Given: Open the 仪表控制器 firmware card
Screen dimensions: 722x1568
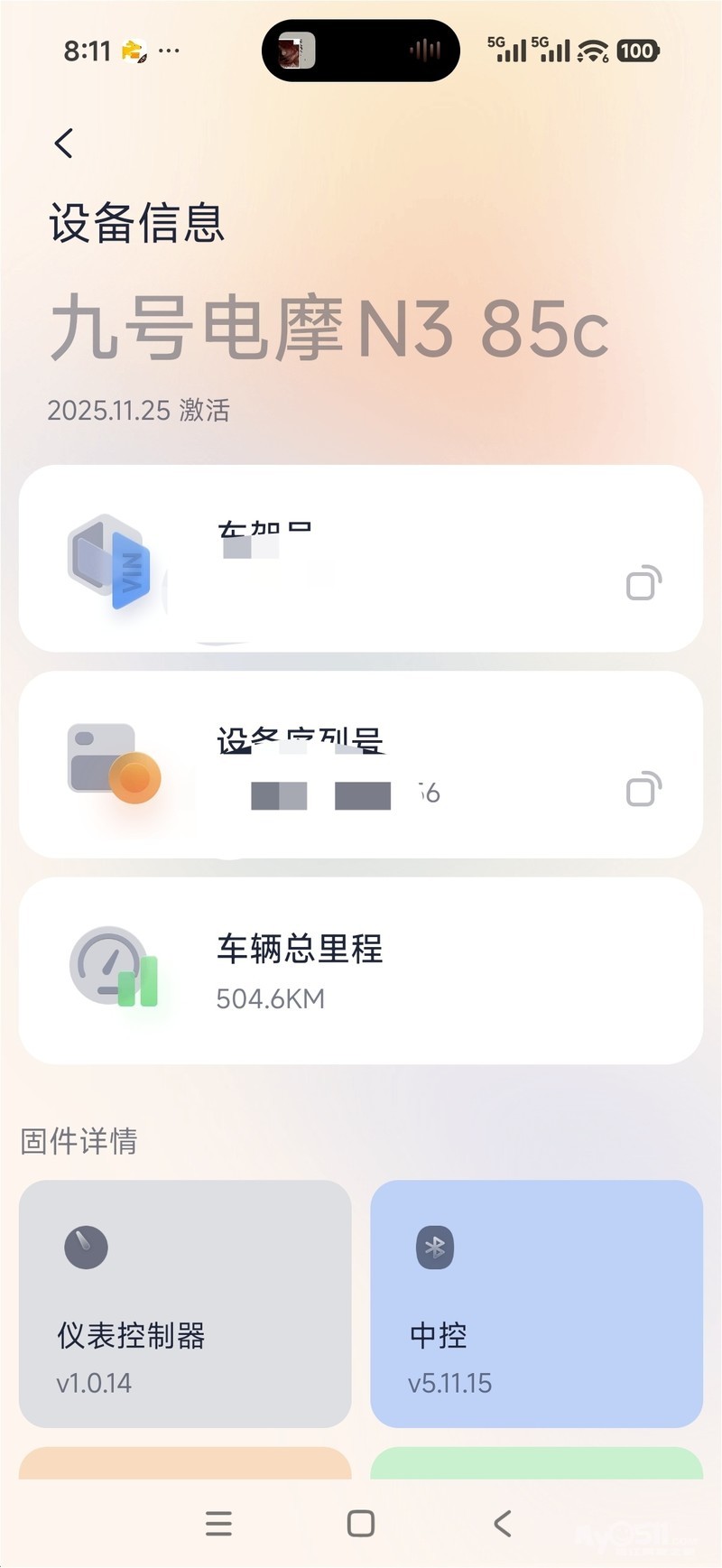Looking at the screenshot, I should [185, 1303].
